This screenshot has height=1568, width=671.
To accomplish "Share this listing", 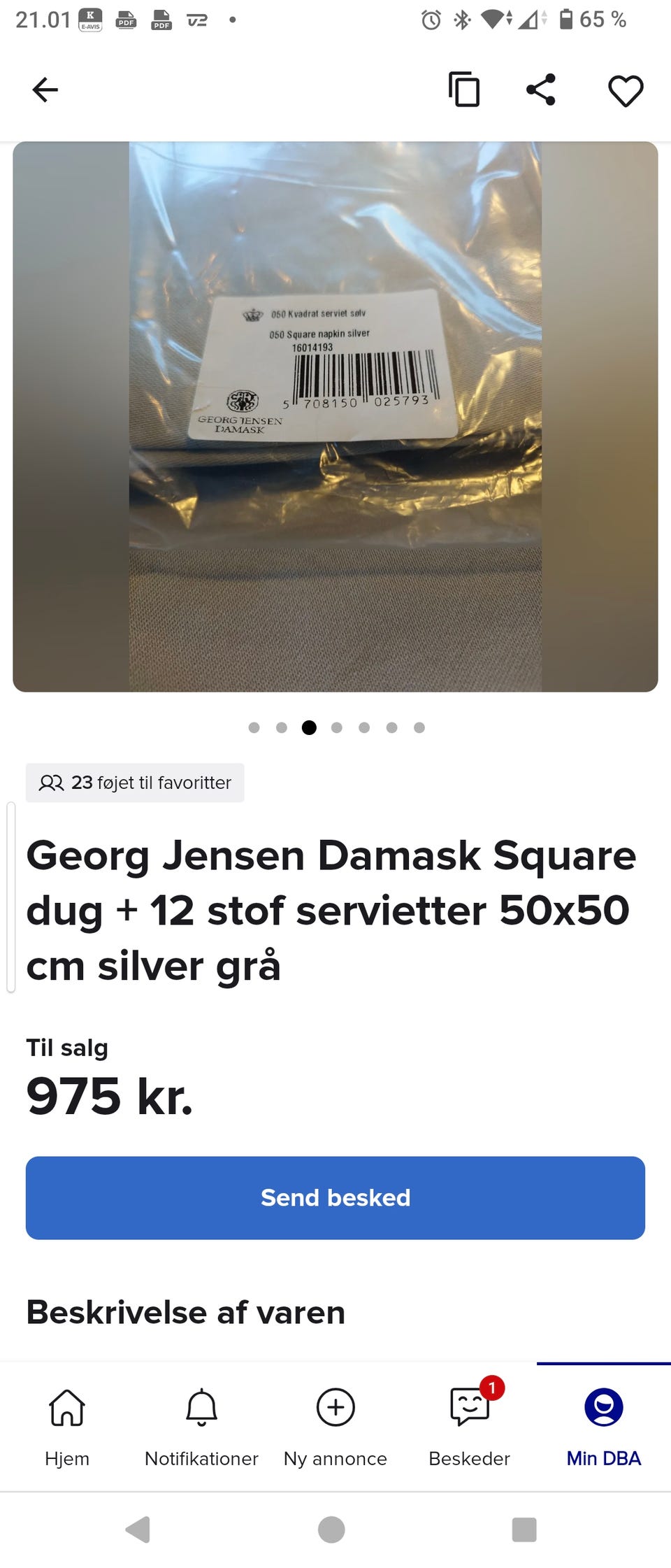I will click(542, 90).
